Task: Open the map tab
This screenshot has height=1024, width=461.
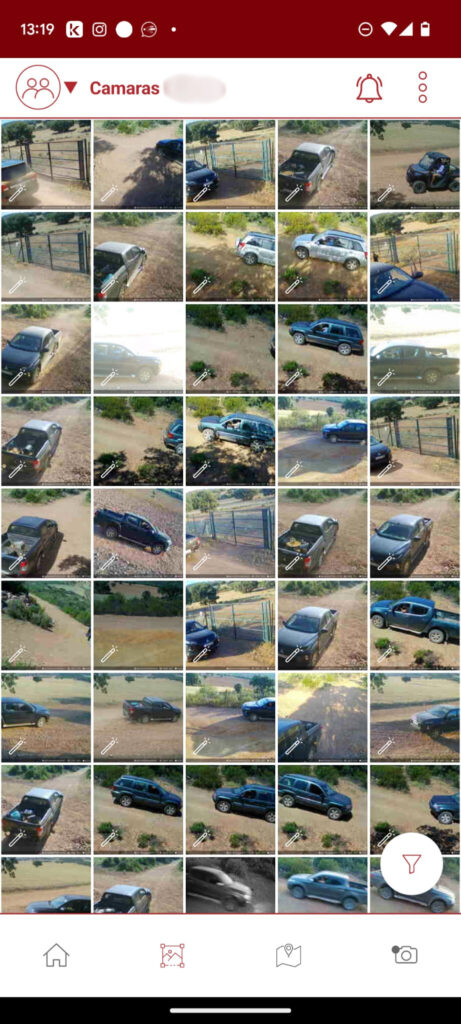Action: [x=289, y=955]
